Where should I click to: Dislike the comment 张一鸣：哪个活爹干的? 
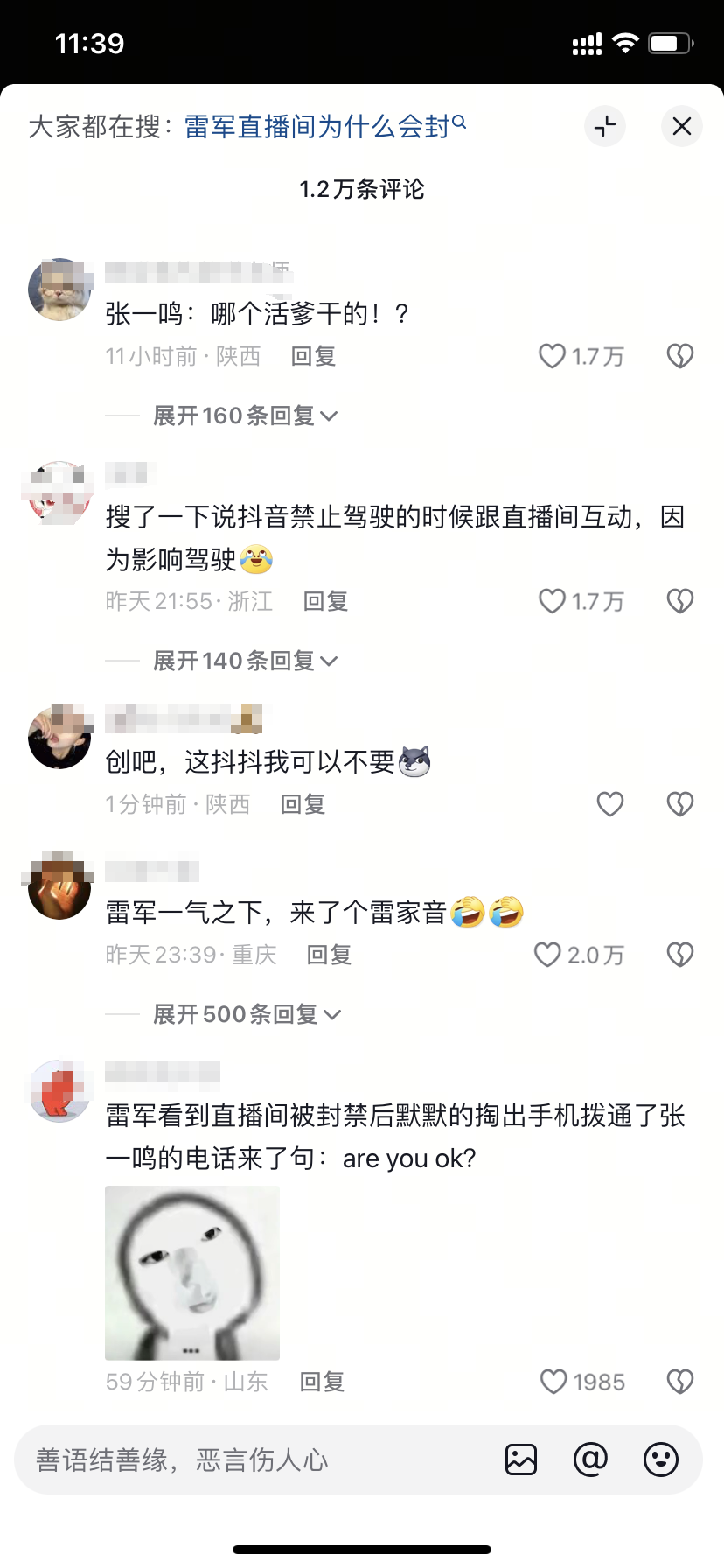pos(679,356)
